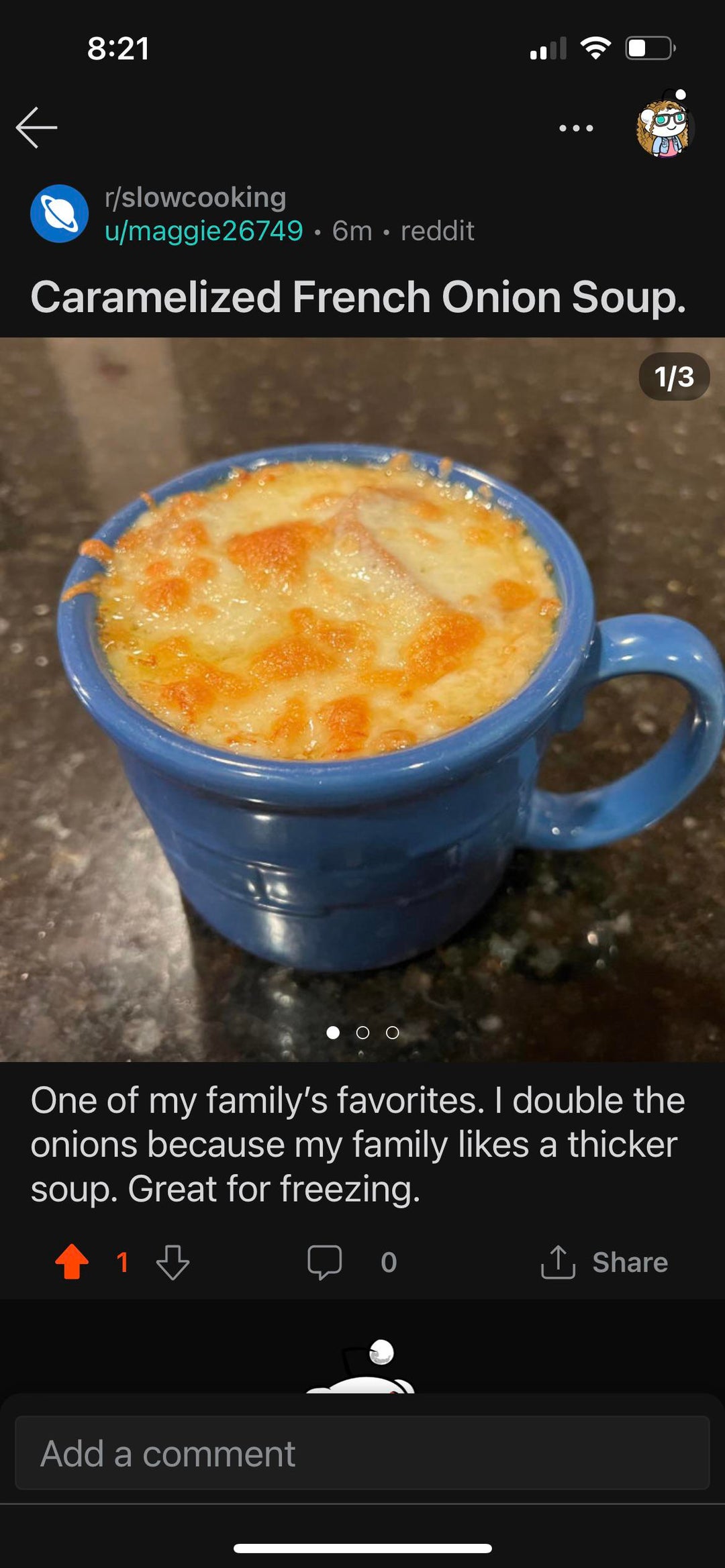Tap the Add a comment field
Image resolution: width=725 pixels, height=1568 pixels.
coord(362,1453)
